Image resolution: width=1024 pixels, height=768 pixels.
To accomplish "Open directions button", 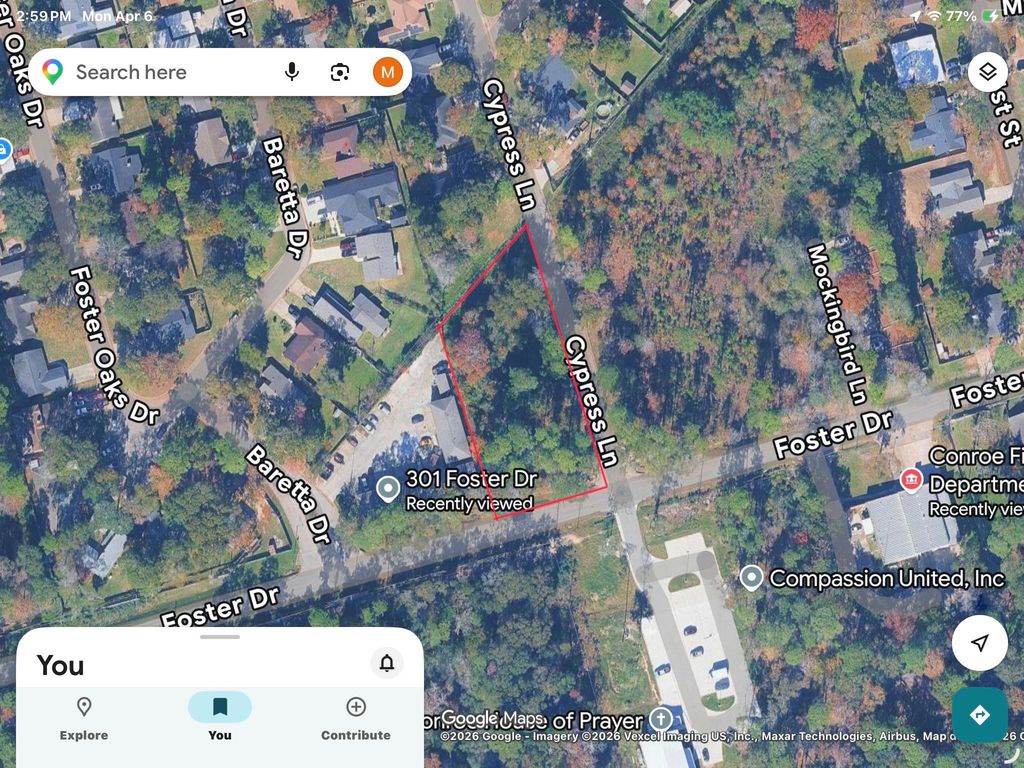I will pyautogui.click(x=979, y=714).
